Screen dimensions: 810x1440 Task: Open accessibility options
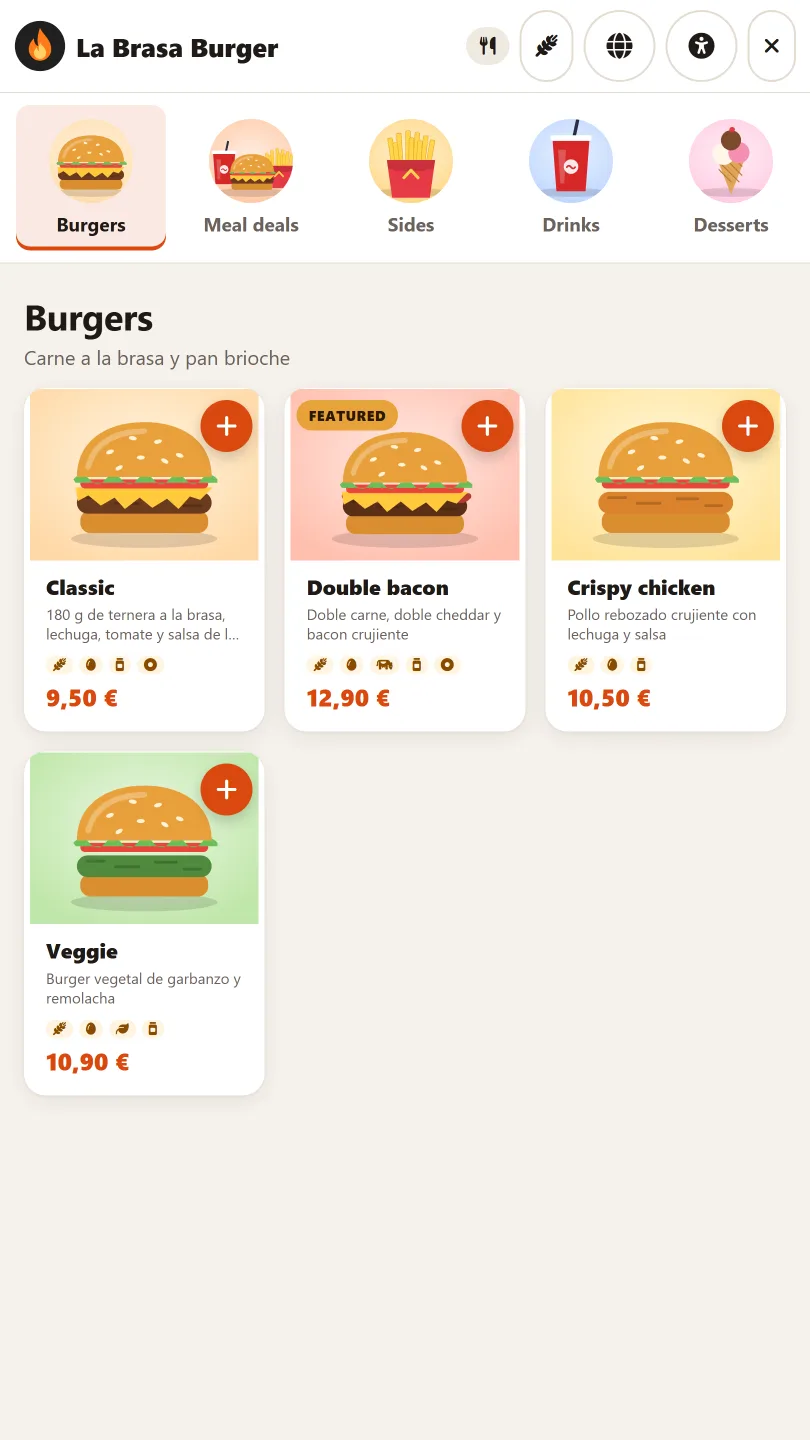pyautogui.click(x=701, y=46)
